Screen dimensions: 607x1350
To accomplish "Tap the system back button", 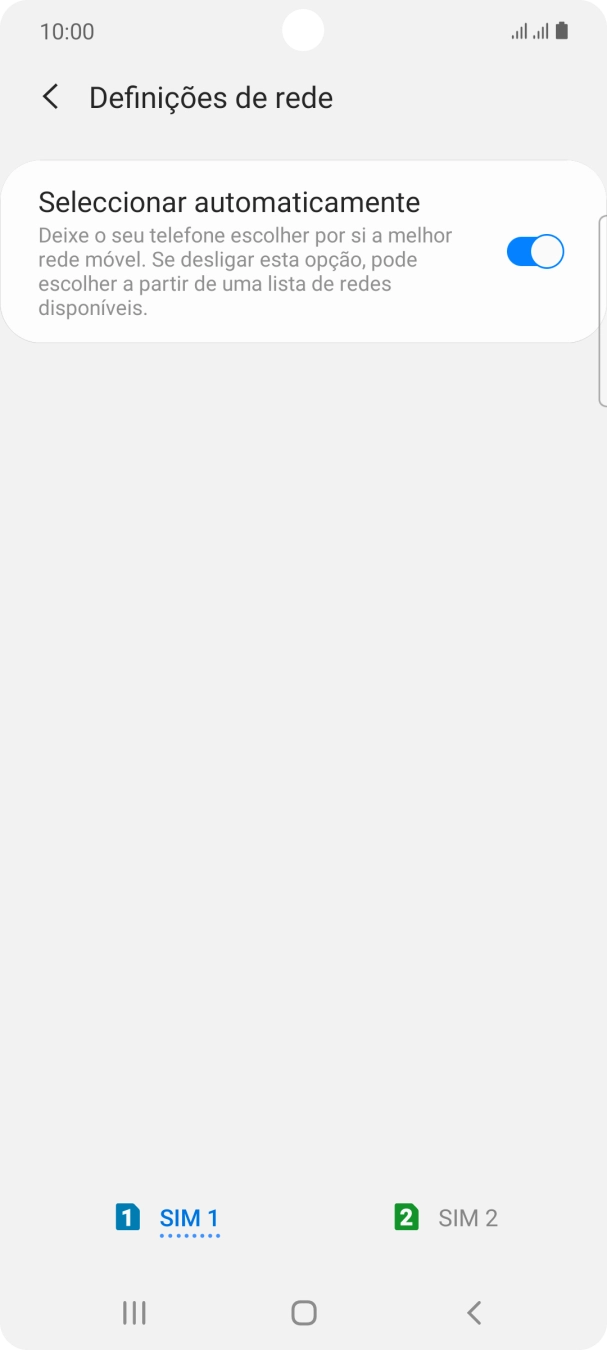I will pos(474,1313).
